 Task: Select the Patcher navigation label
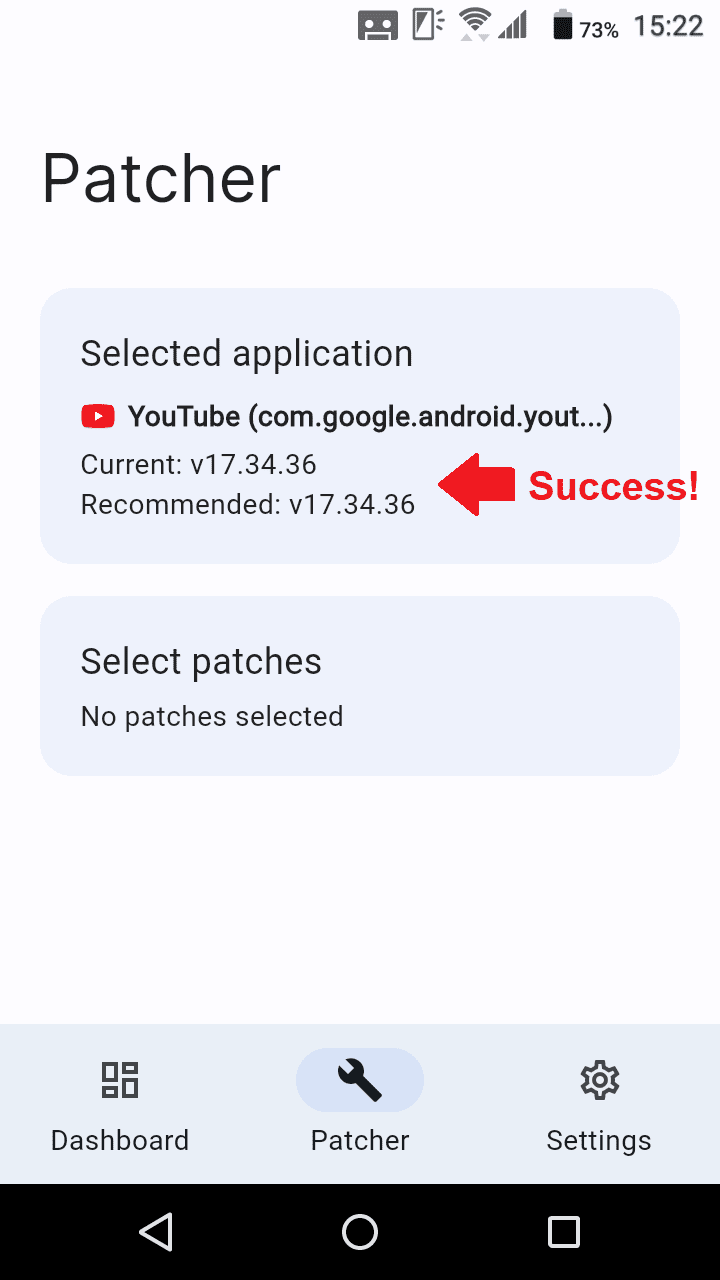click(360, 1140)
